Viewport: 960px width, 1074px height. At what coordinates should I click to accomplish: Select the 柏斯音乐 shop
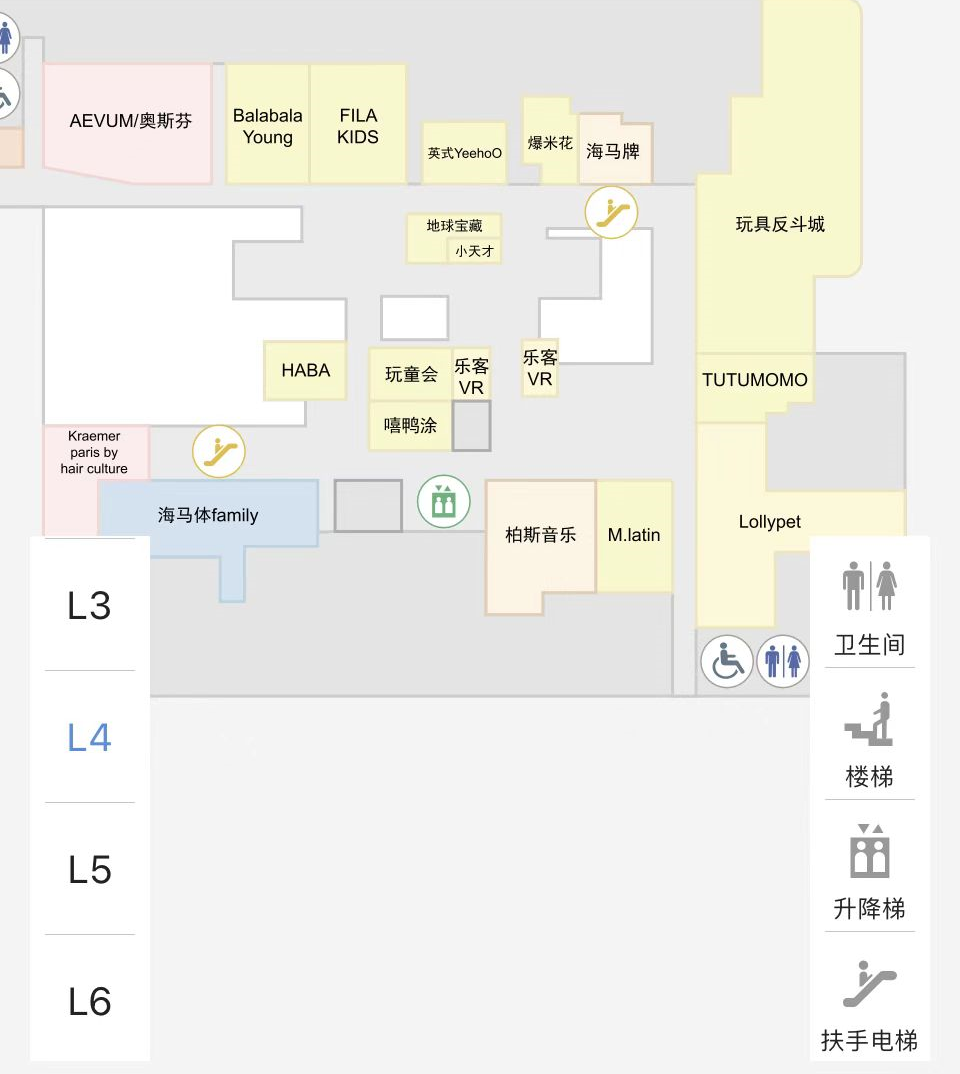click(540, 535)
